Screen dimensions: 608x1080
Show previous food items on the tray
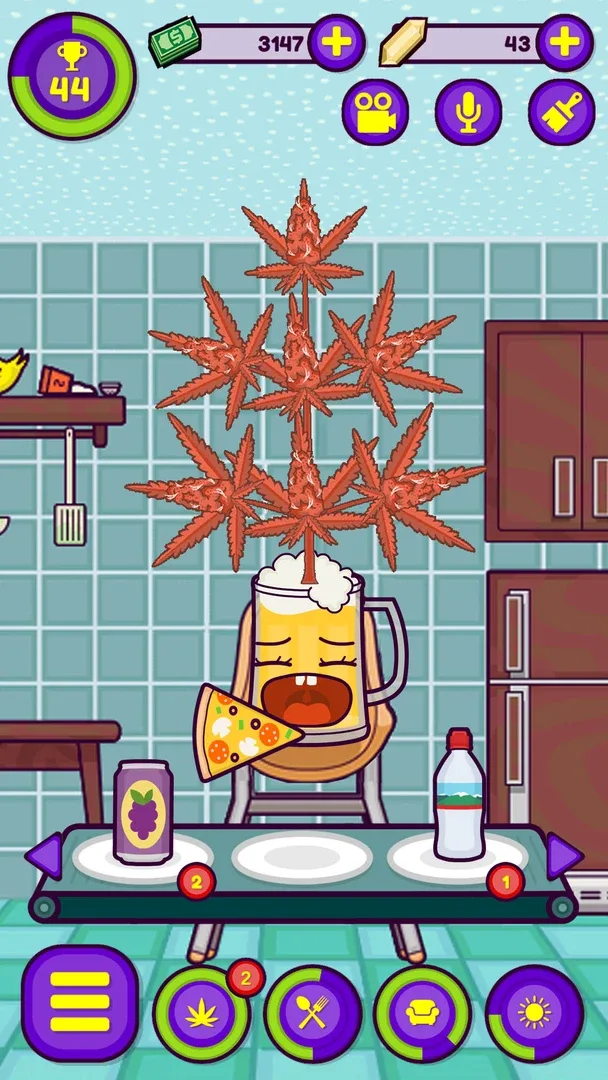tap(43, 857)
